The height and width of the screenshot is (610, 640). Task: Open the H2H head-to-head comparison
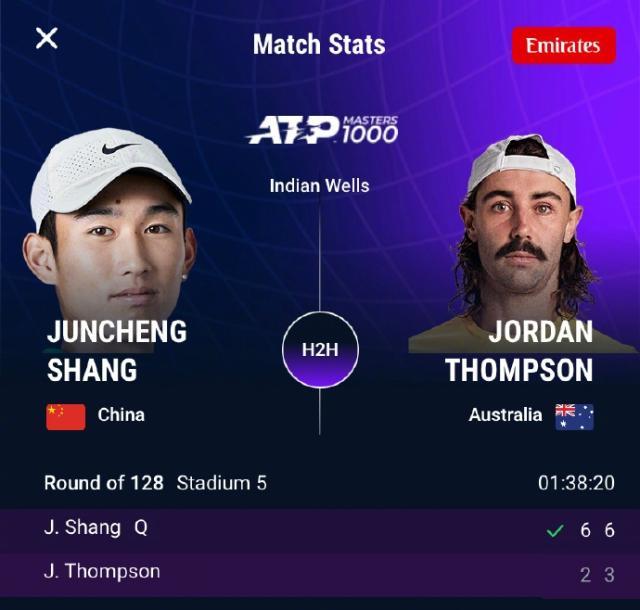coord(319,350)
